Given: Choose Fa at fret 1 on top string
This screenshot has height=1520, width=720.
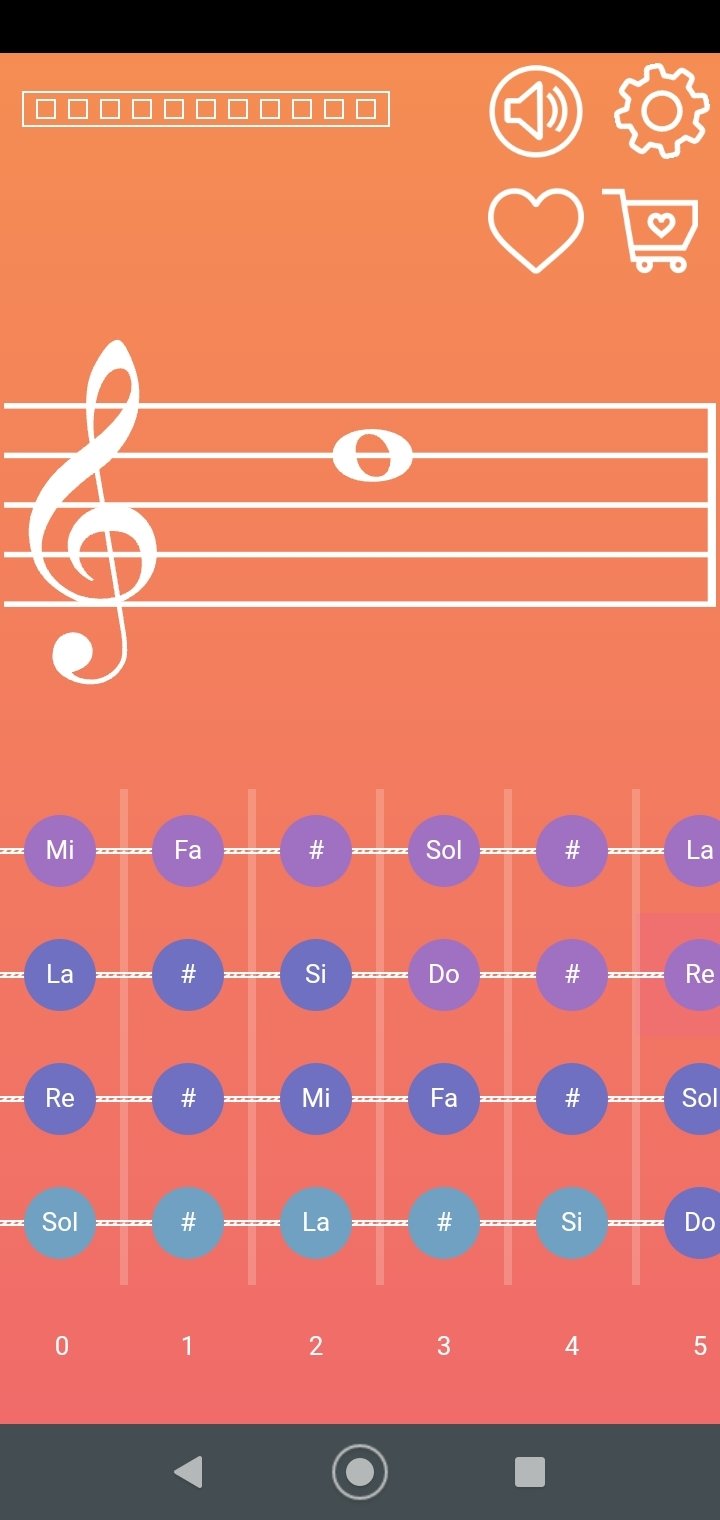Looking at the screenshot, I should pyautogui.click(x=188, y=851).
